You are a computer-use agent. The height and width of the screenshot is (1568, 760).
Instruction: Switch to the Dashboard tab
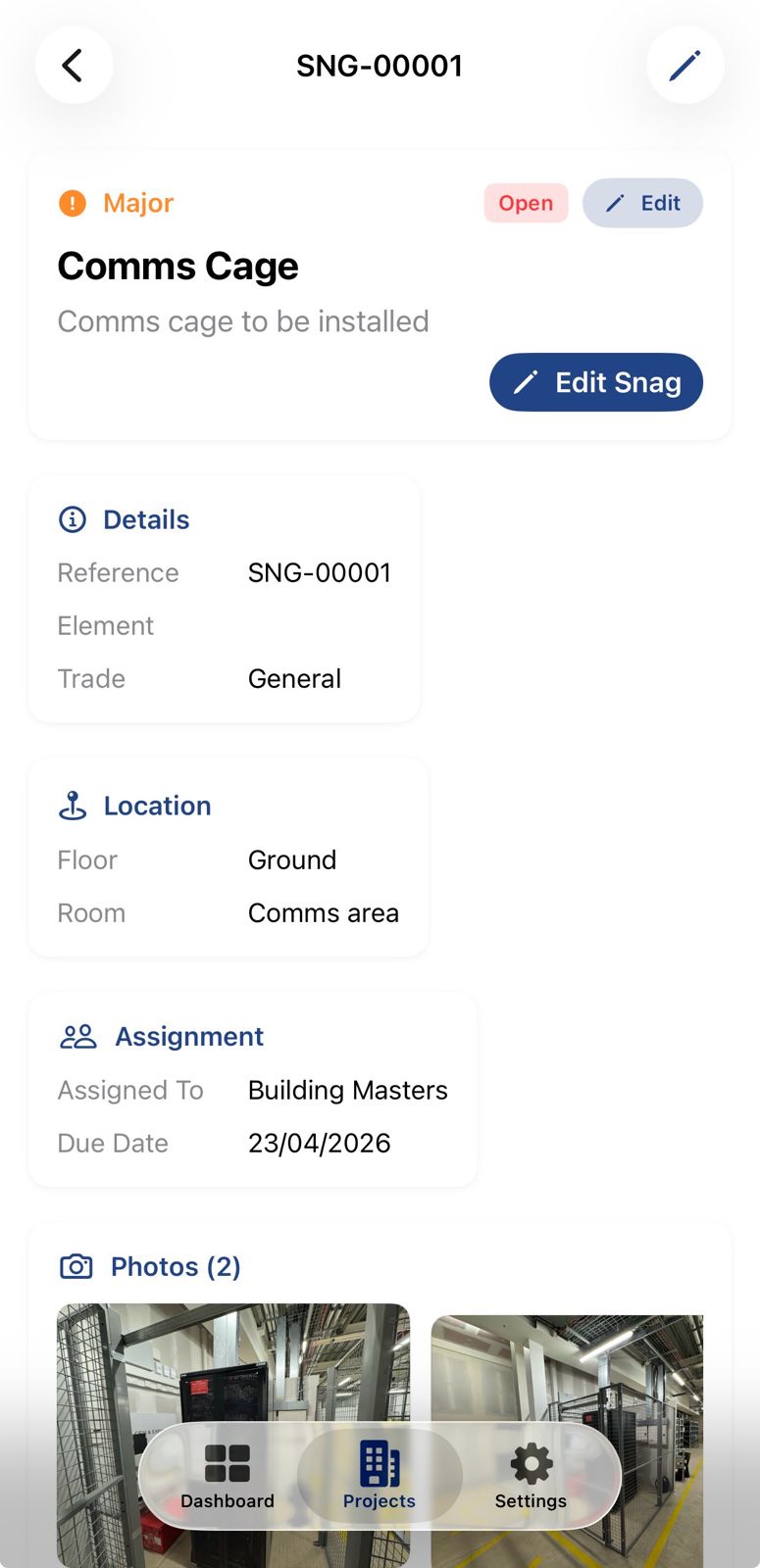point(228,1476)
